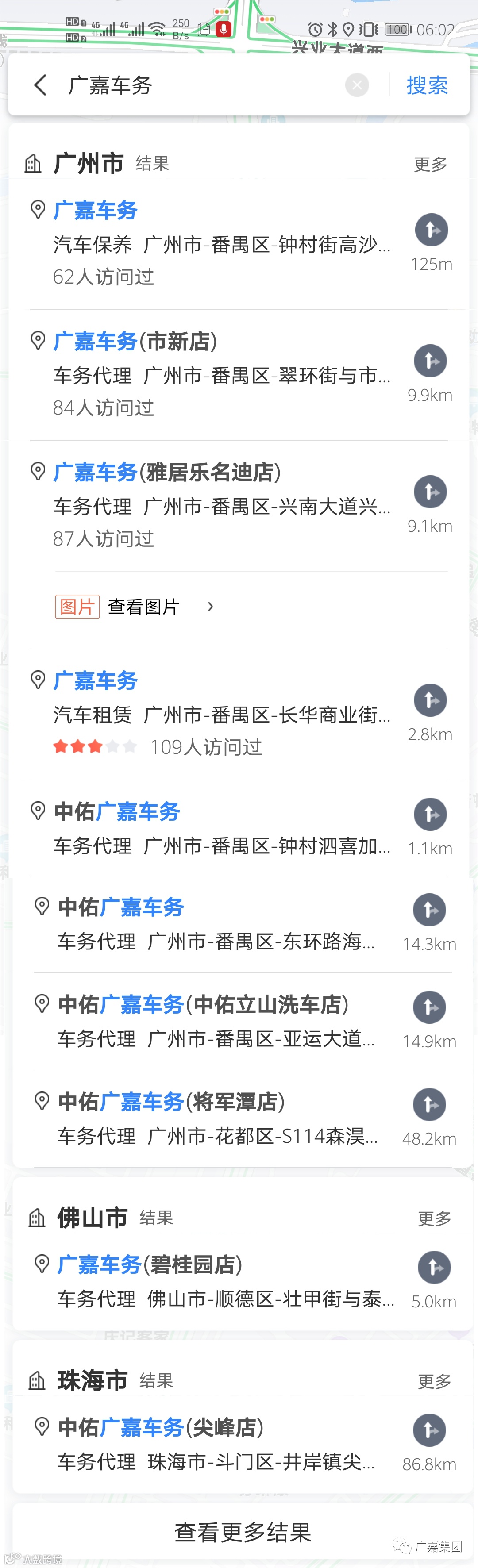
Task: Navigate to 中佑广嘉车务 1.1km away
Action: [431, 815]
